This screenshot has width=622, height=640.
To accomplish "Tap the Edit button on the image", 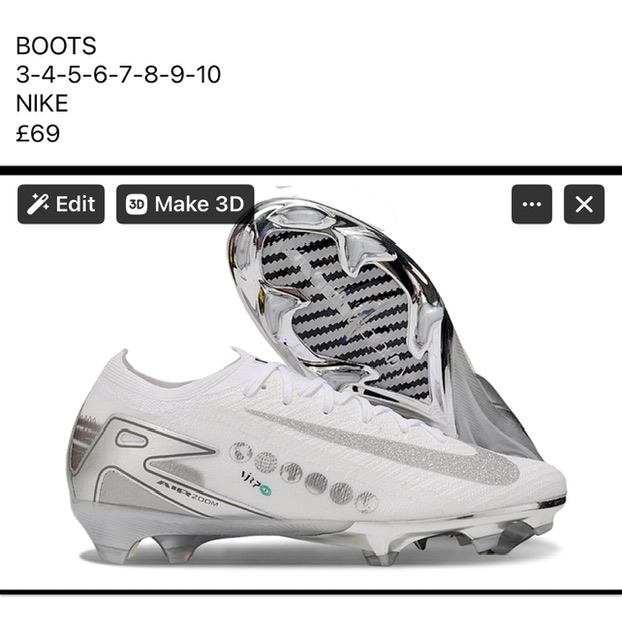I will [61, 204].
